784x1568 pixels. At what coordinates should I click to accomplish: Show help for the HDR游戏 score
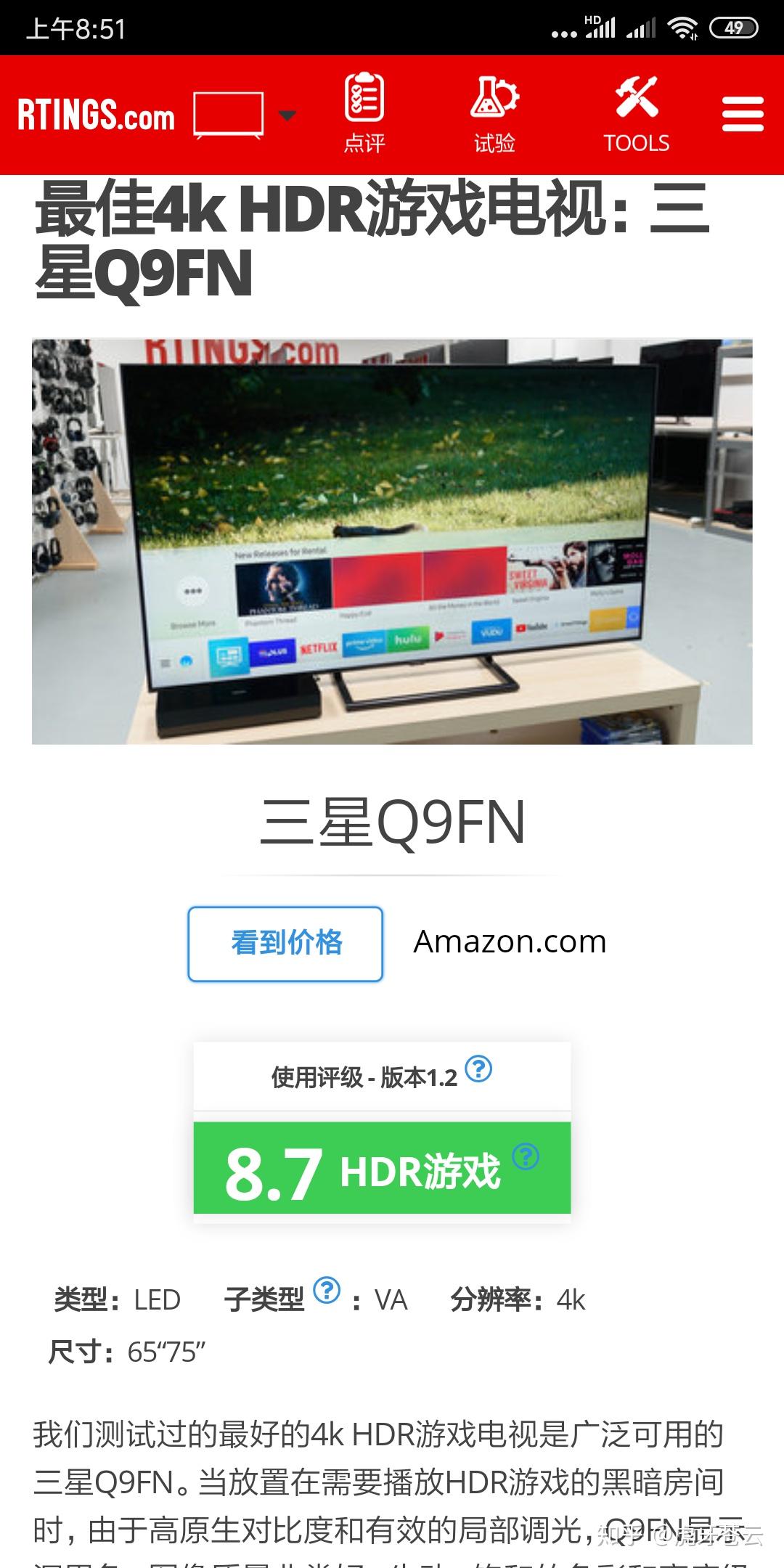(526, 1156)
